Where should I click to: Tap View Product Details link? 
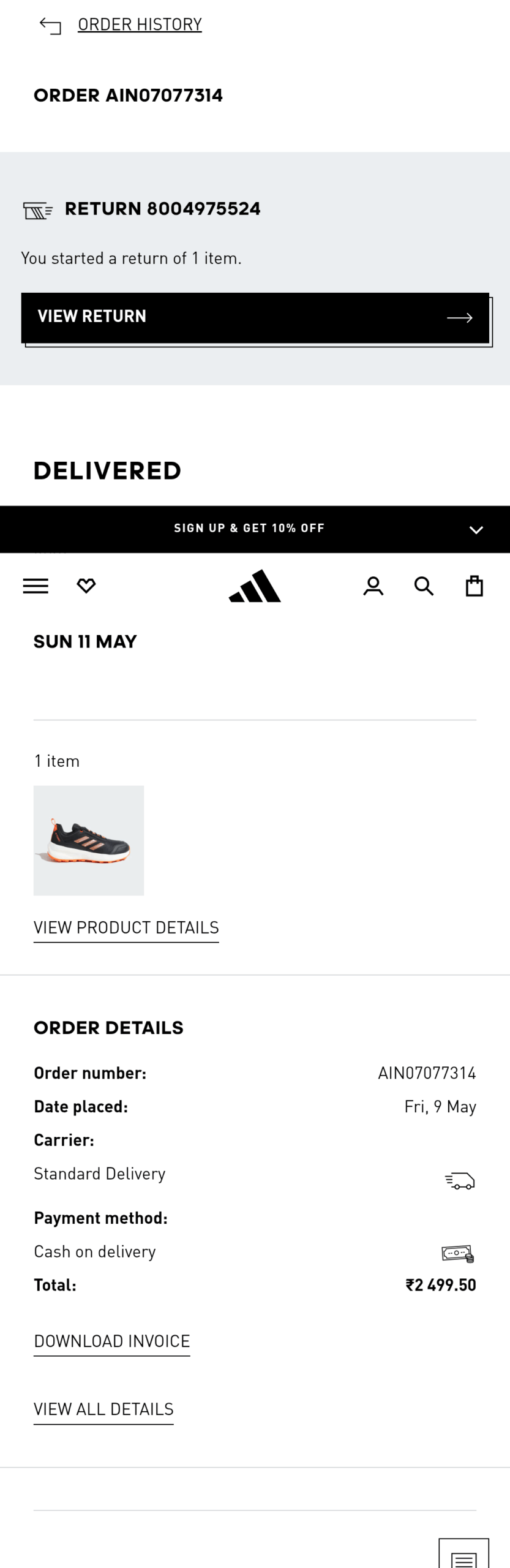point(126,927)
